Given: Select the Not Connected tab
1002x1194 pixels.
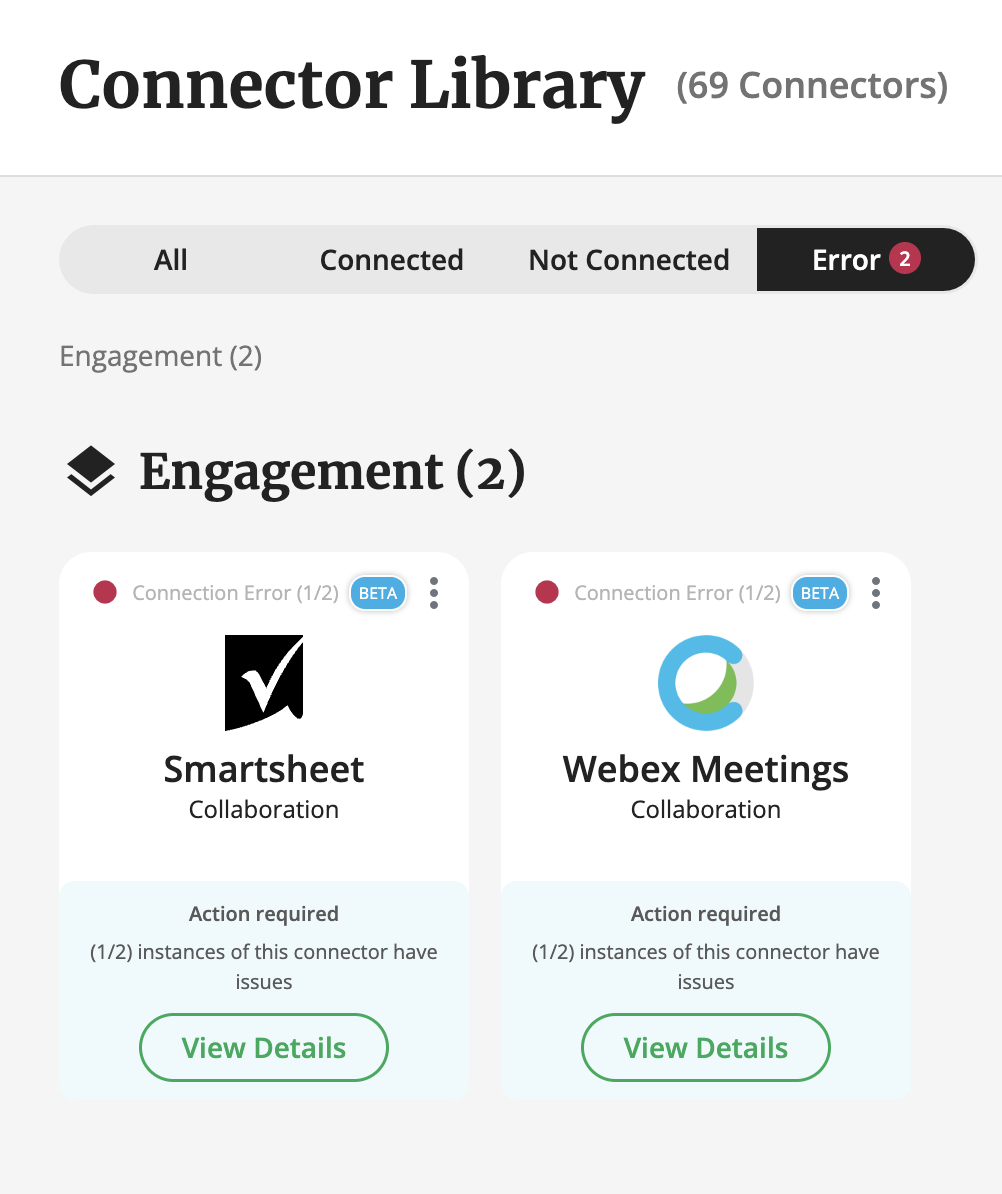Looking at the screenshot, I should click(628, 260).
